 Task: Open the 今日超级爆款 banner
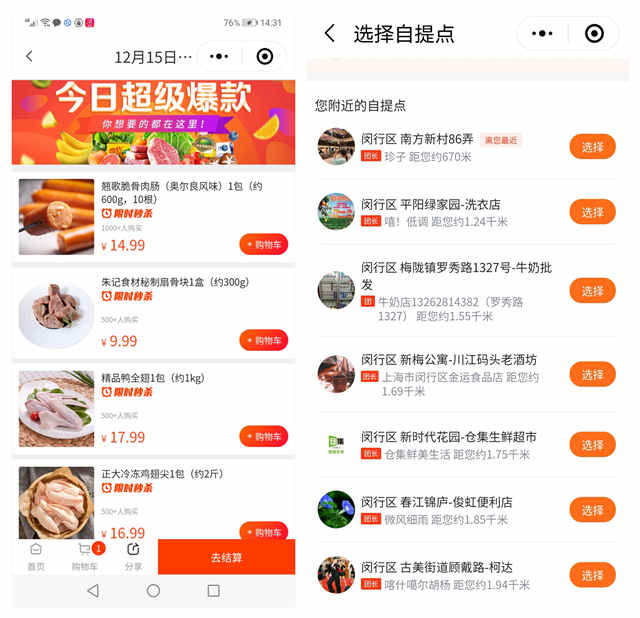coord(153,122)
